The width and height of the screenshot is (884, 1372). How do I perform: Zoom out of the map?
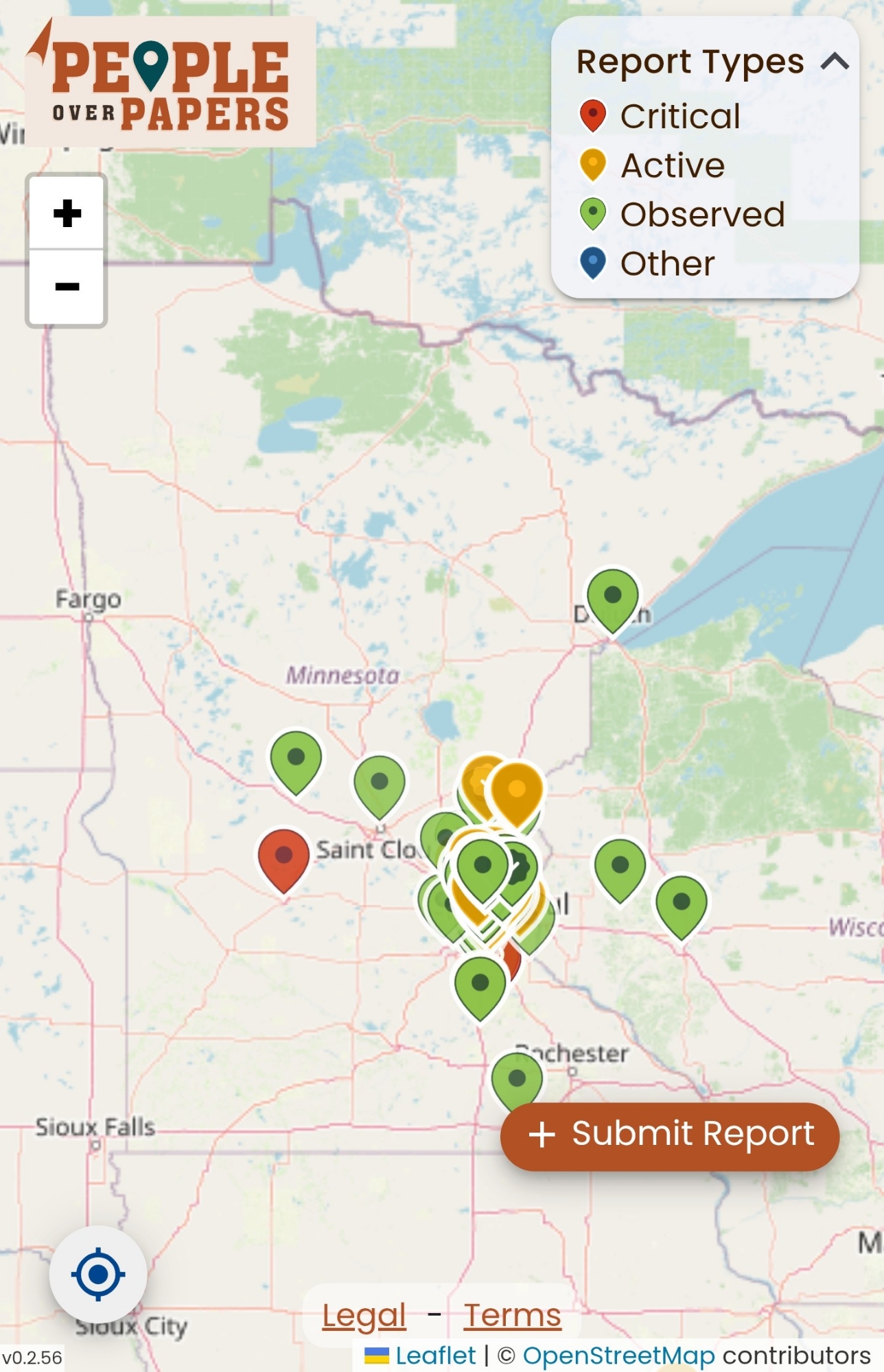point(67,287)
